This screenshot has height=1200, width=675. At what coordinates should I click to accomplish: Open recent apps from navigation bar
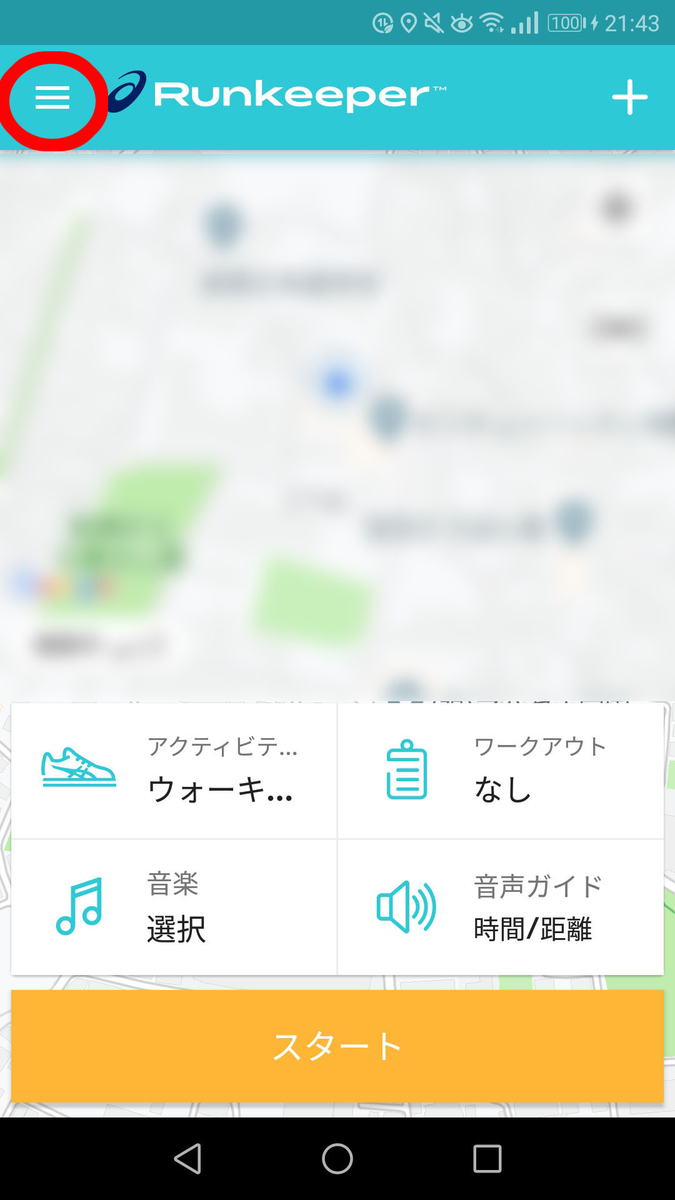click(487, 1158)
